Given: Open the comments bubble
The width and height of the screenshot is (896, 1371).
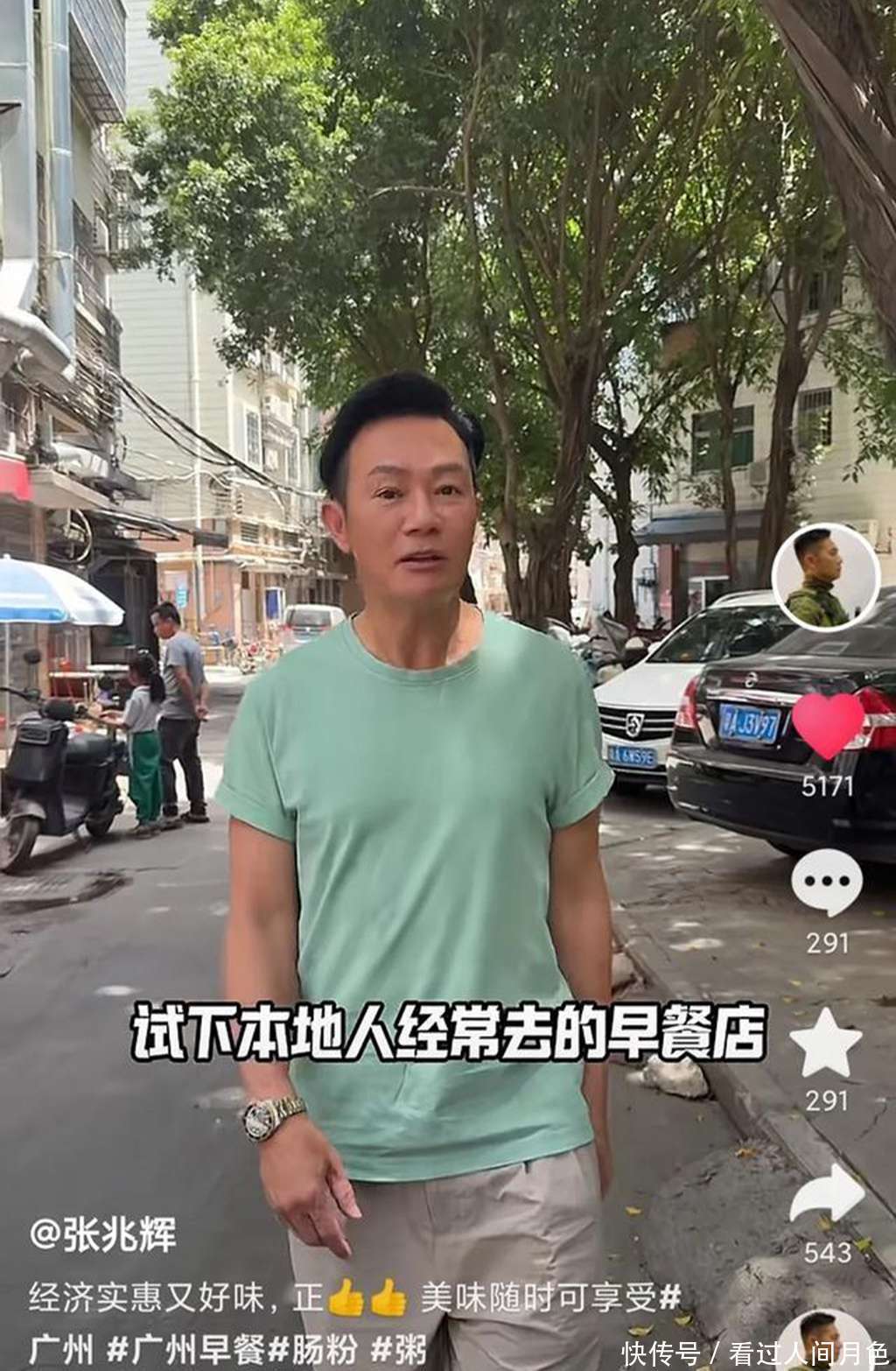Looking at the screenshot, I should point(826,883).
